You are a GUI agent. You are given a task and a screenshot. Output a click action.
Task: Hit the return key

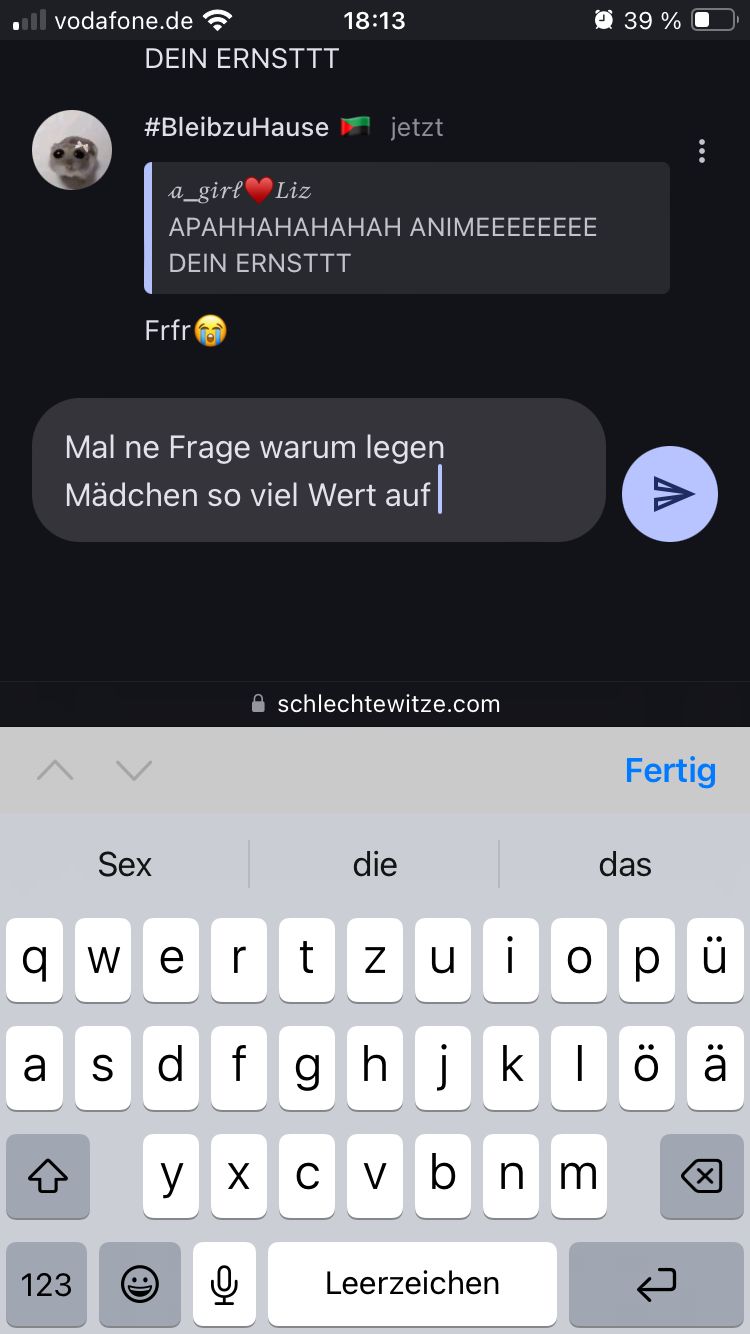point(657,1284)
